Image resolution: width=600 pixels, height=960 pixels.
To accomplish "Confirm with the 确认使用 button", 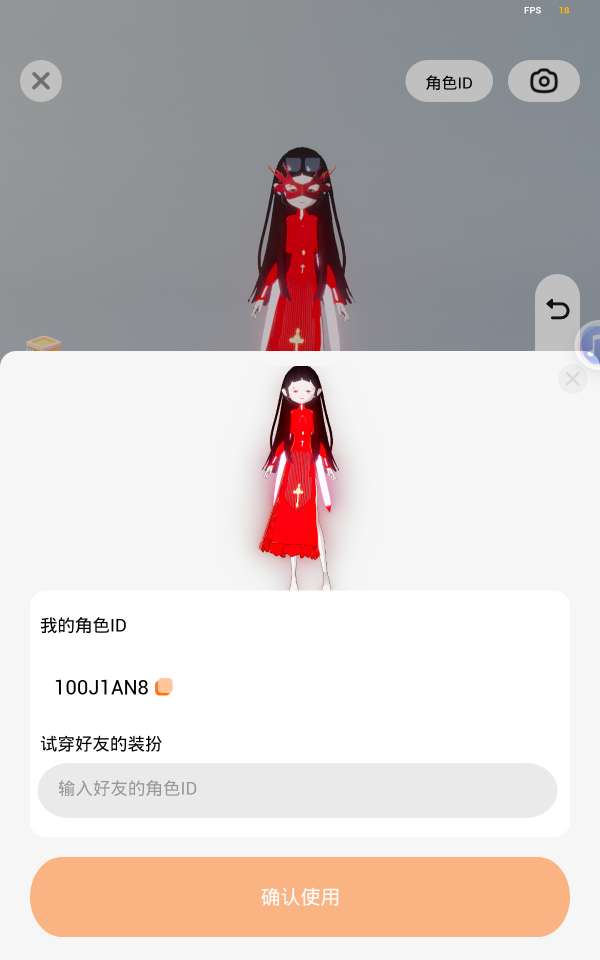I will (300, 897).
